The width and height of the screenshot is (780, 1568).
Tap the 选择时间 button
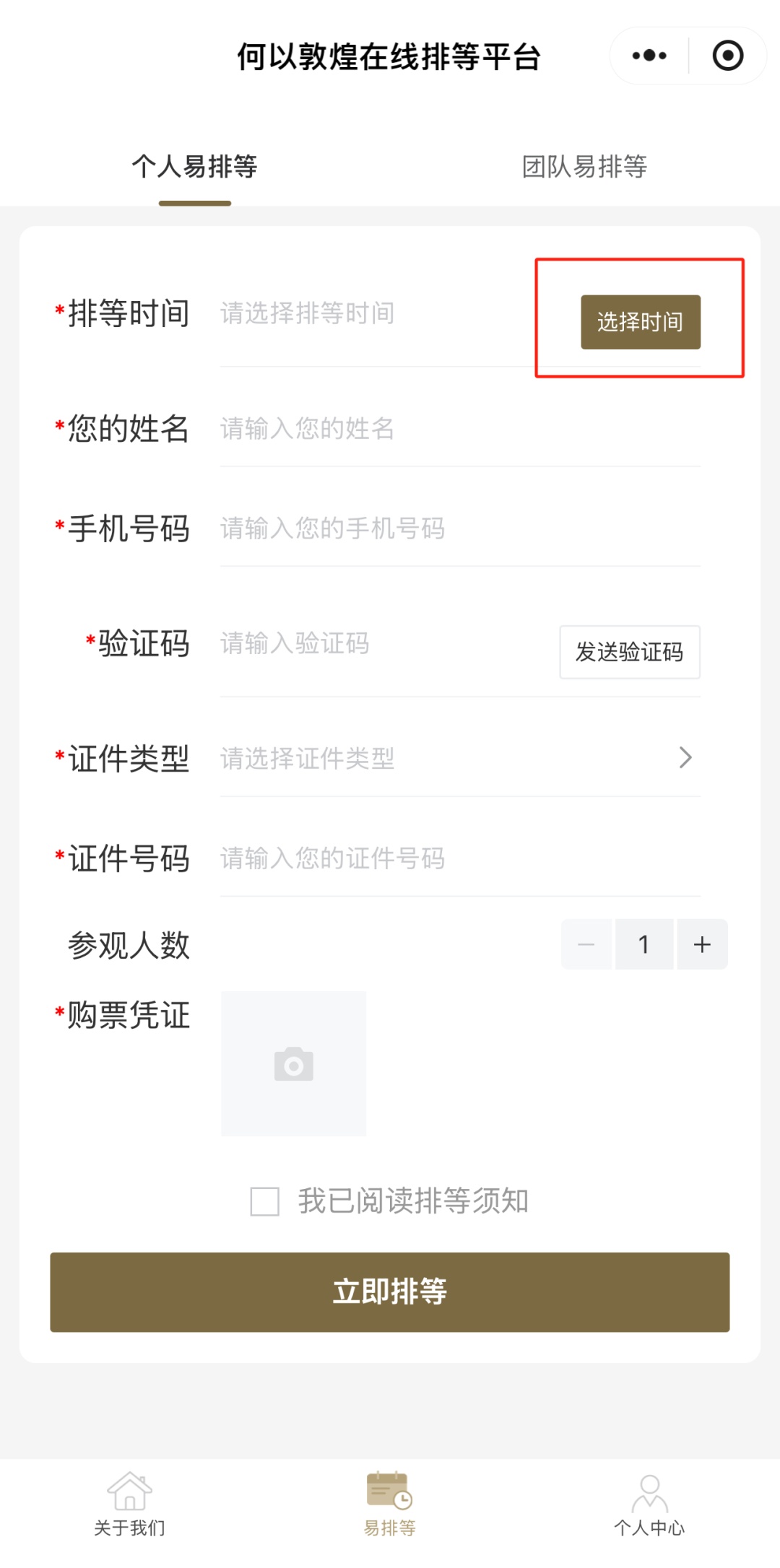click(641, 322)
